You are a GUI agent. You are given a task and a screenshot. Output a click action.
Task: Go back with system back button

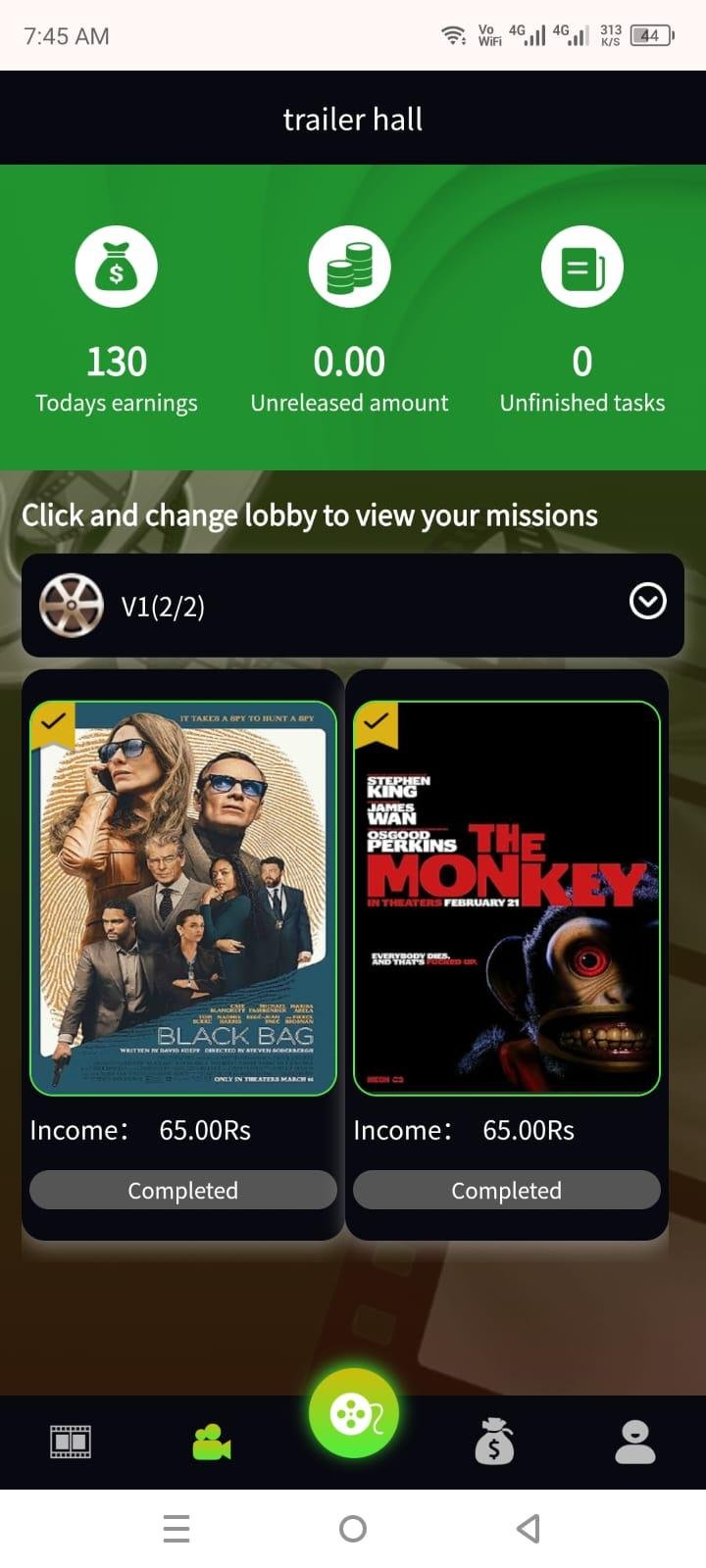click(x=529, y=1528)
